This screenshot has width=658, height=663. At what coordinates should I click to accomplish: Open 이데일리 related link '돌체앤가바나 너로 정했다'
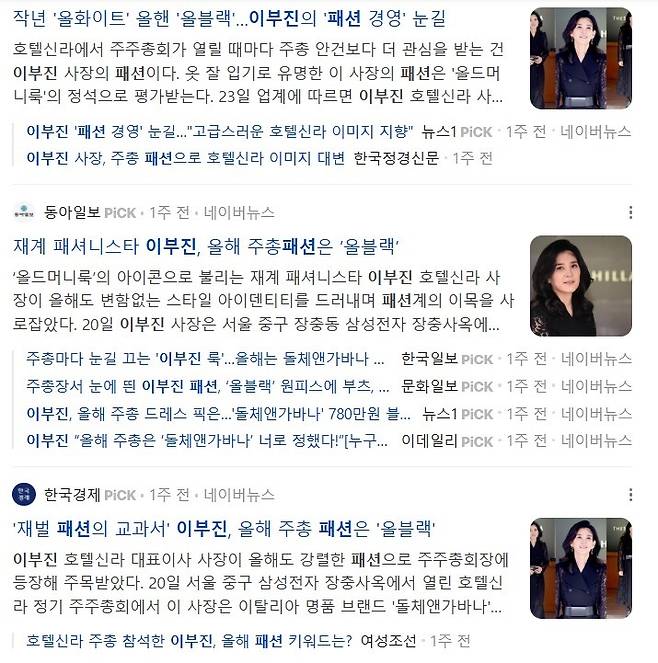click(x=205, y=440)
